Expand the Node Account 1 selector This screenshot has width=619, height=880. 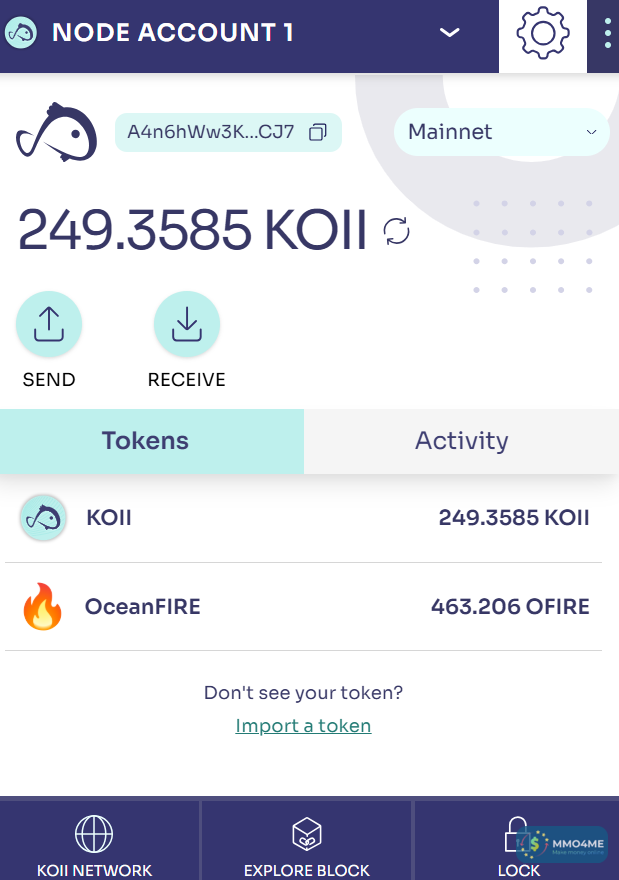click(450, 32)
